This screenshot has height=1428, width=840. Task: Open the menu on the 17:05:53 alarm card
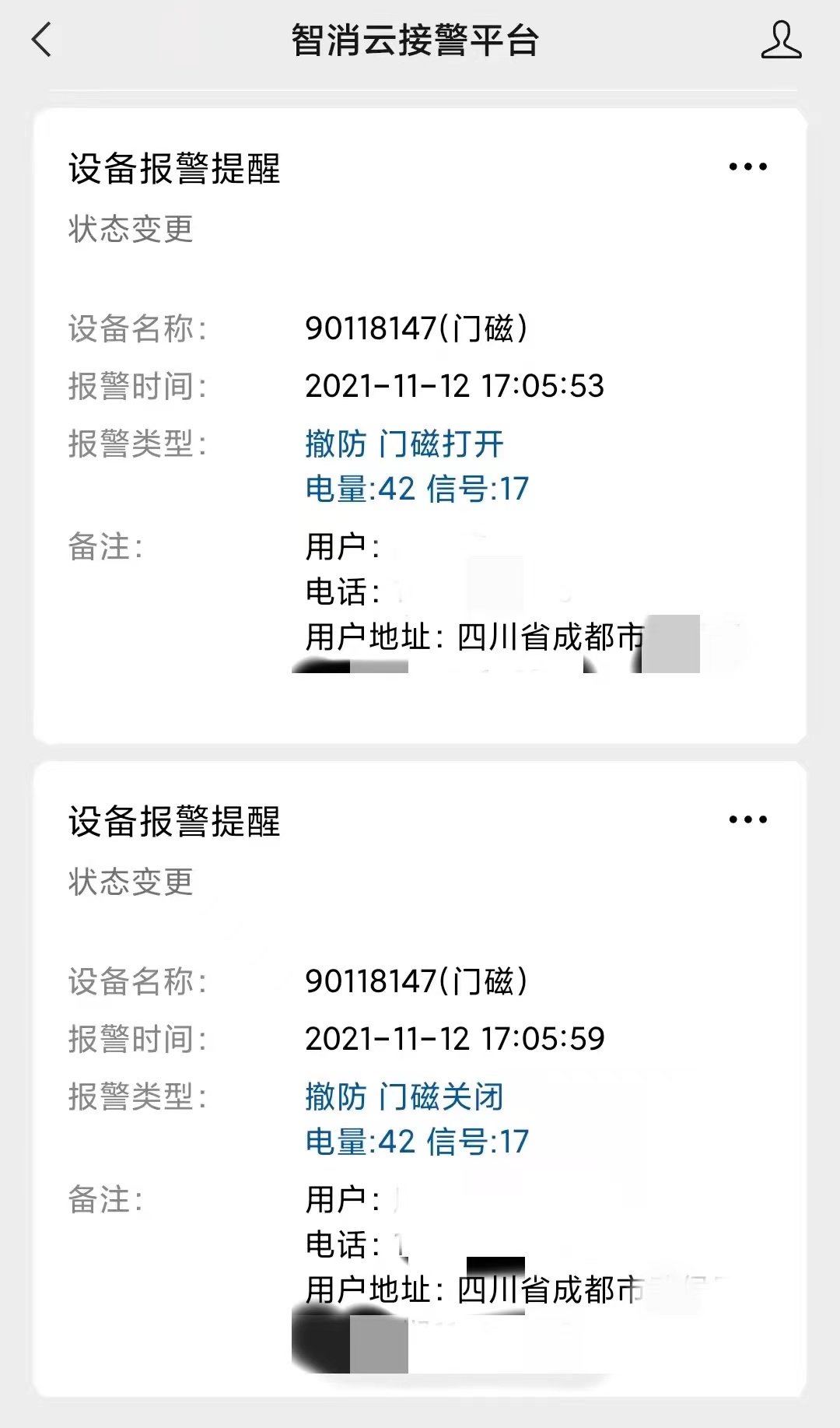[747, 167]
